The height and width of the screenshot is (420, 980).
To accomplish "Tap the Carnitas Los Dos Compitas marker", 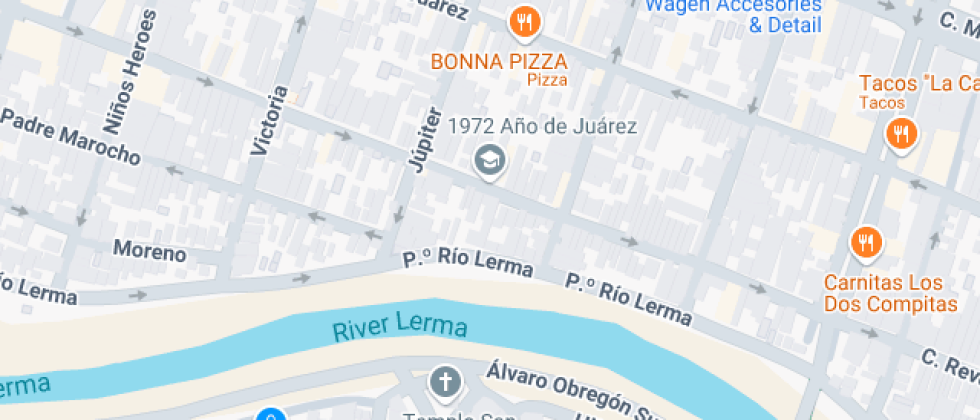I will coord(866,243).
